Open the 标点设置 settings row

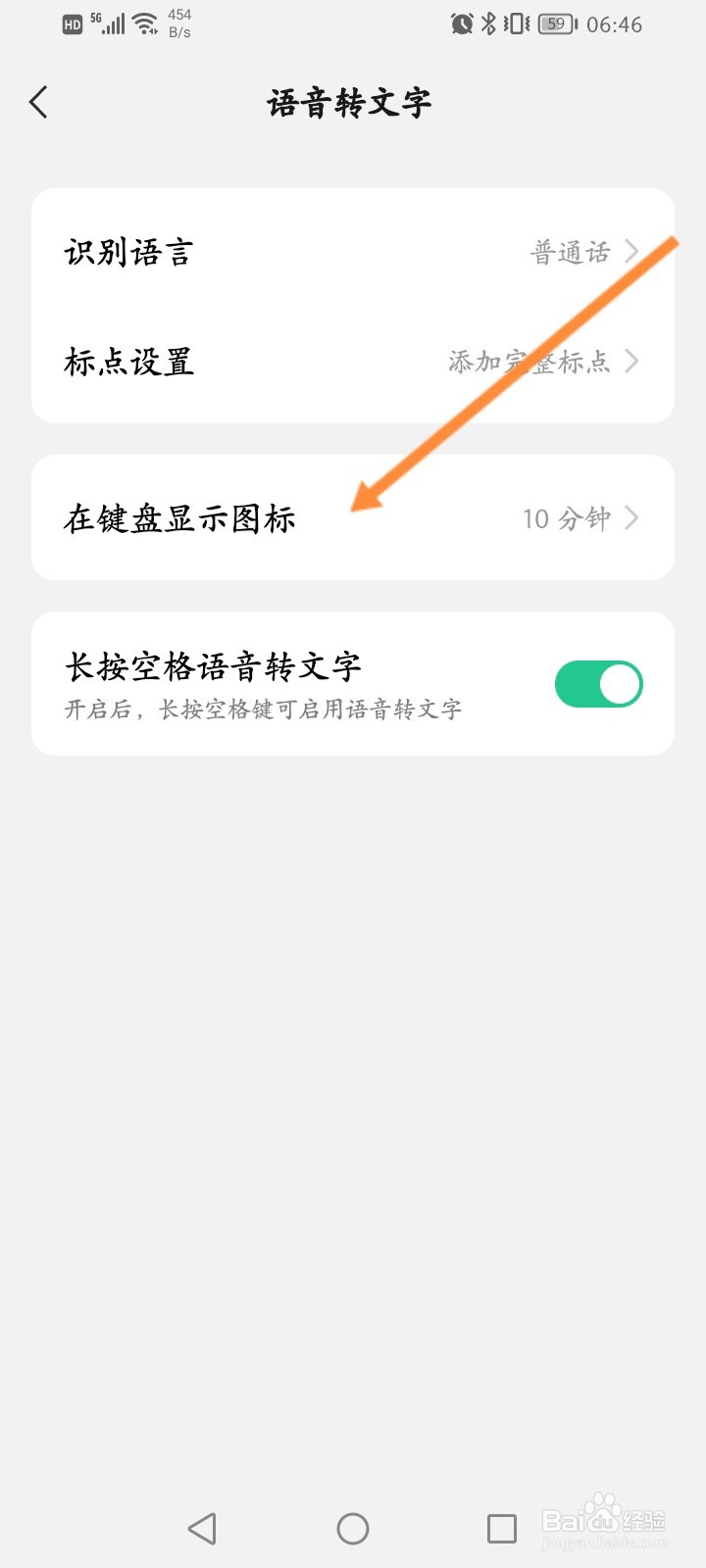tap(353, 361)
